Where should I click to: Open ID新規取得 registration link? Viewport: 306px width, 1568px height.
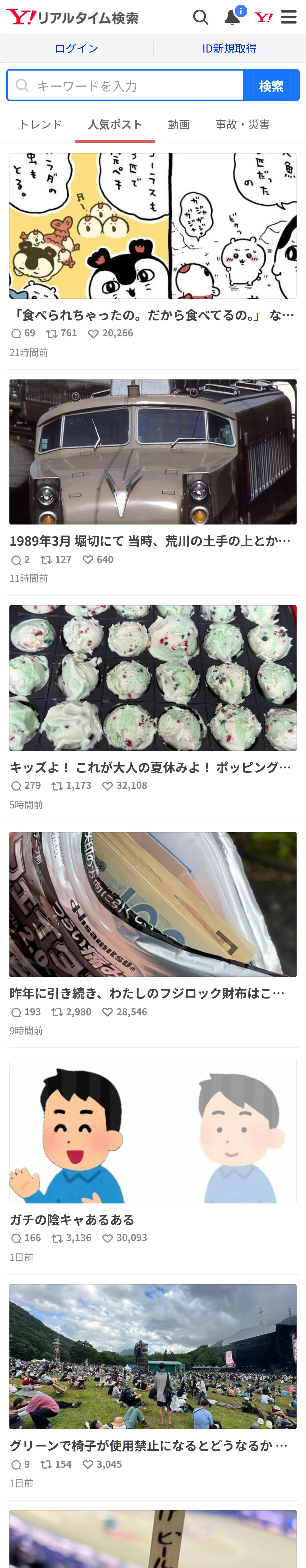pyautogui.click(x=229, y=49)
